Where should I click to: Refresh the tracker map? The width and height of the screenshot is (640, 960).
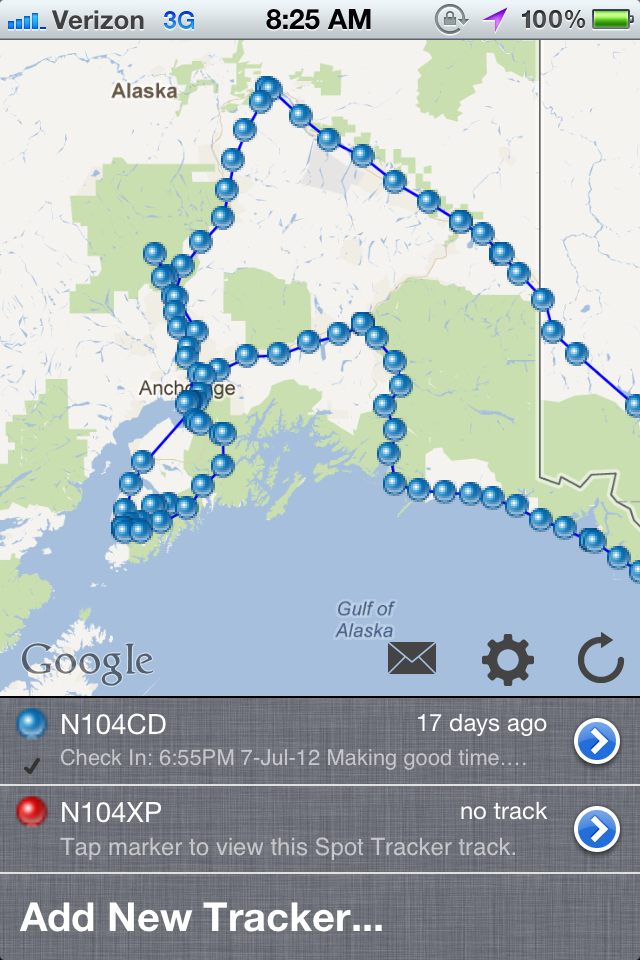click(x=601, y=660)
